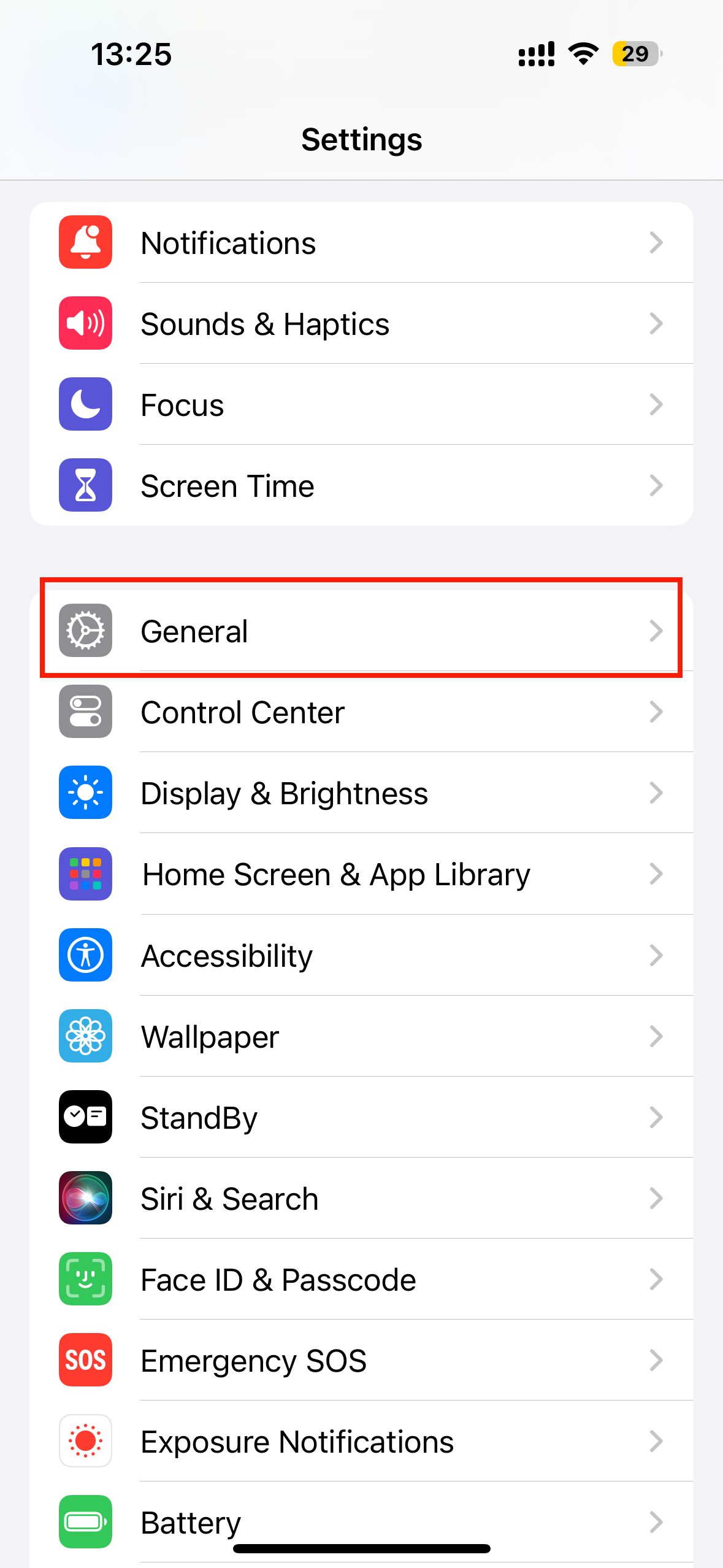
Task: Open Screen Time
Action: coord(361,486)
